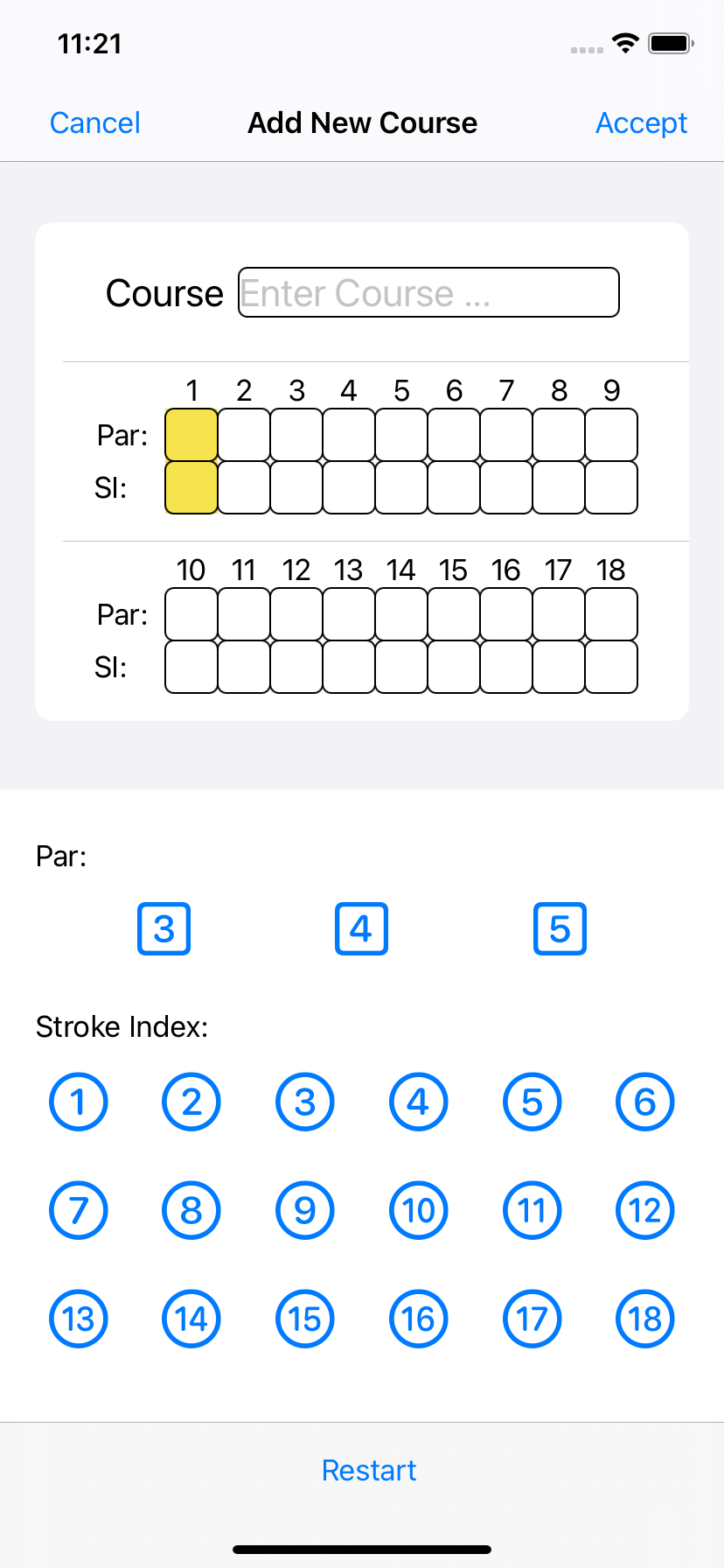The width and height of the screenshot is (724, 1568).
Task: Focus the Enter Course name field
Action: (428, 292)
